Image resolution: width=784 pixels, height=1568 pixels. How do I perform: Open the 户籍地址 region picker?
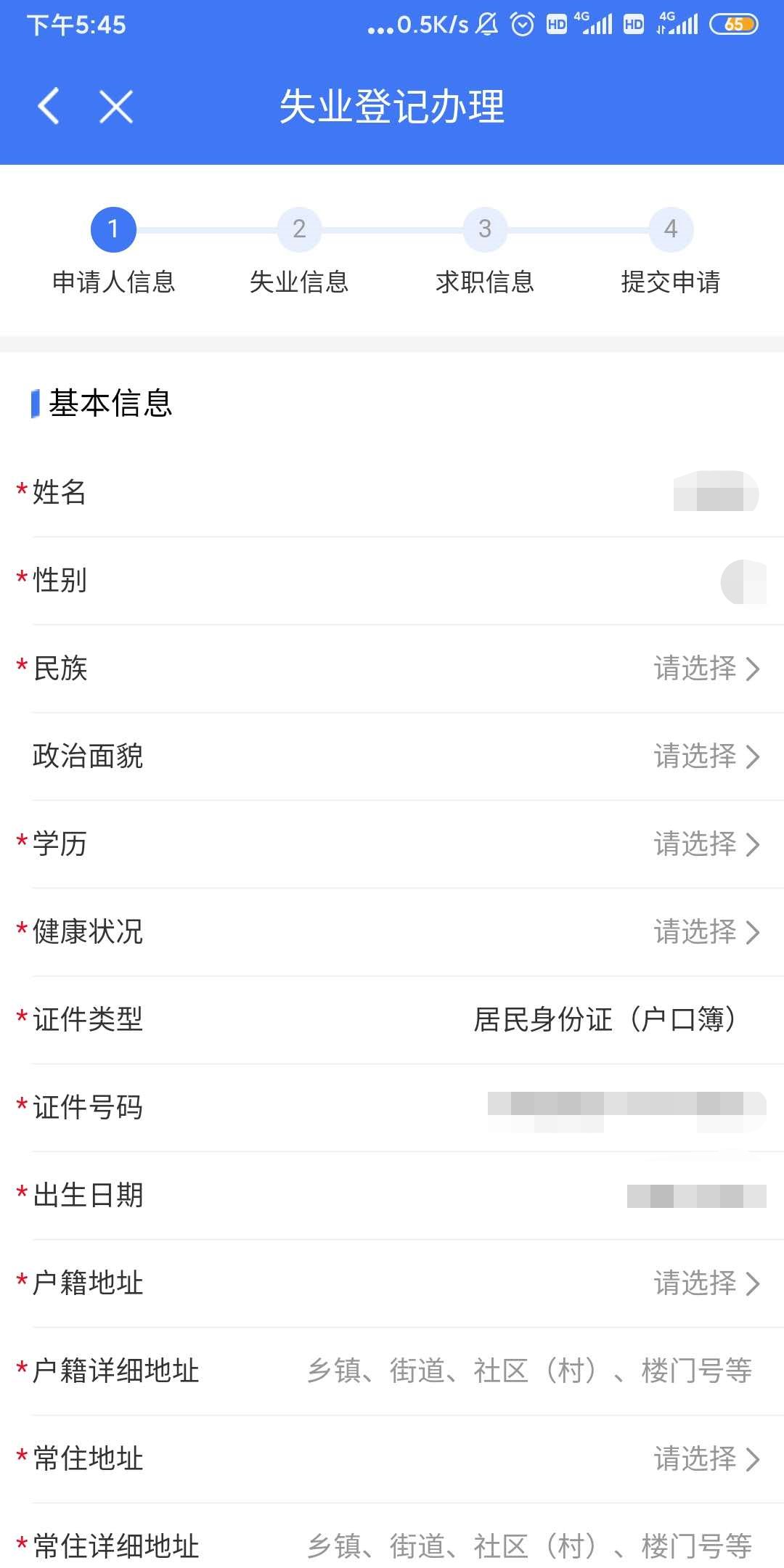[706, 1283]
